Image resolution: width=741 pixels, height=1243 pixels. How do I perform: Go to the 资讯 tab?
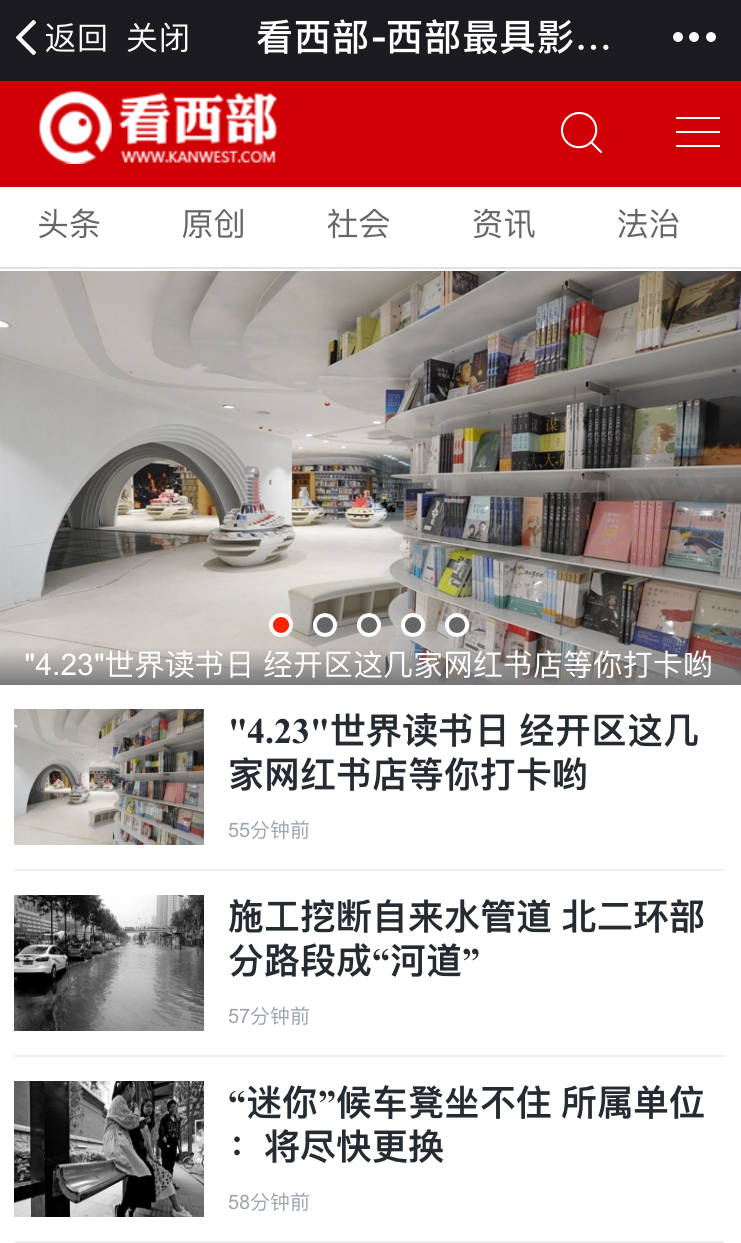(503, 225)
